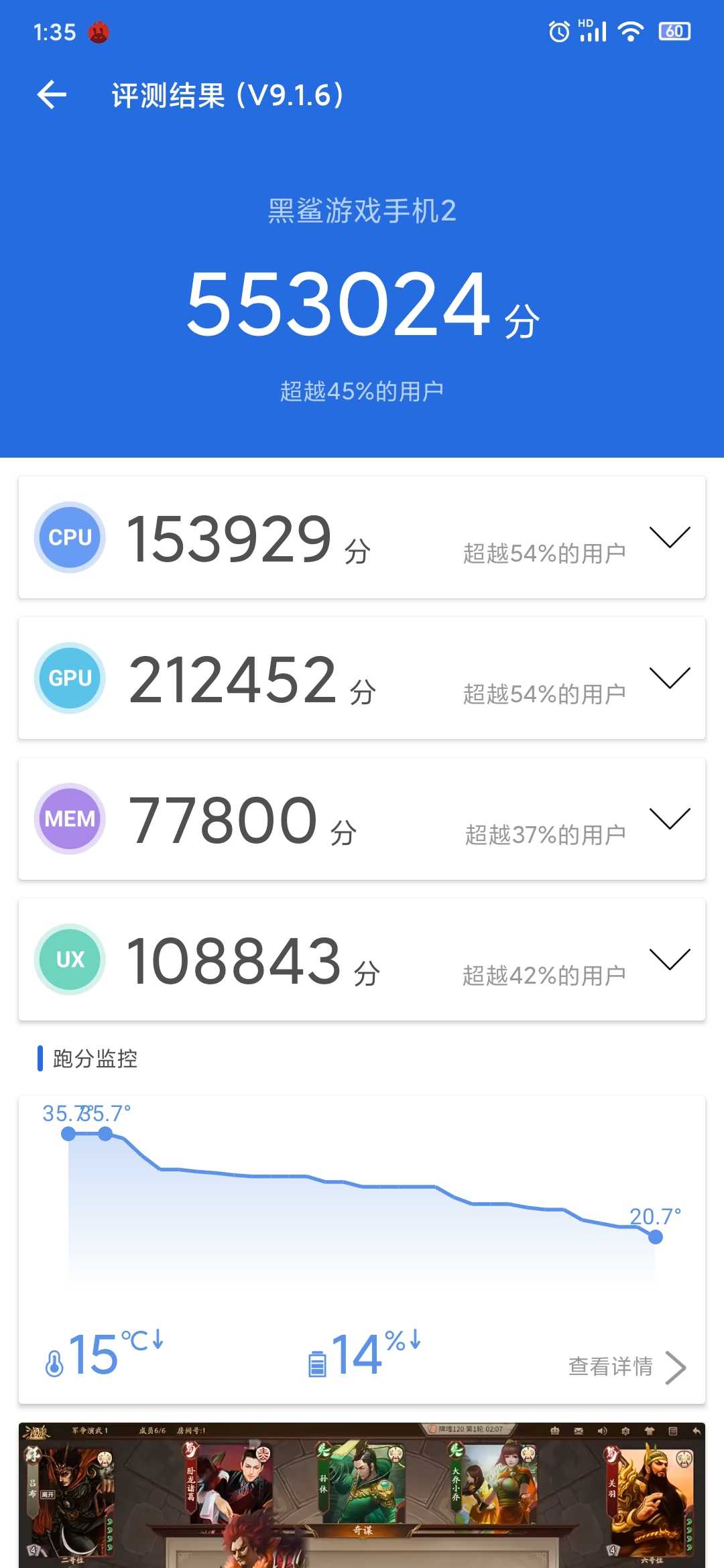724x1568 pixels.
Task: Expand the UX score section
Action: tap(669, 959)
